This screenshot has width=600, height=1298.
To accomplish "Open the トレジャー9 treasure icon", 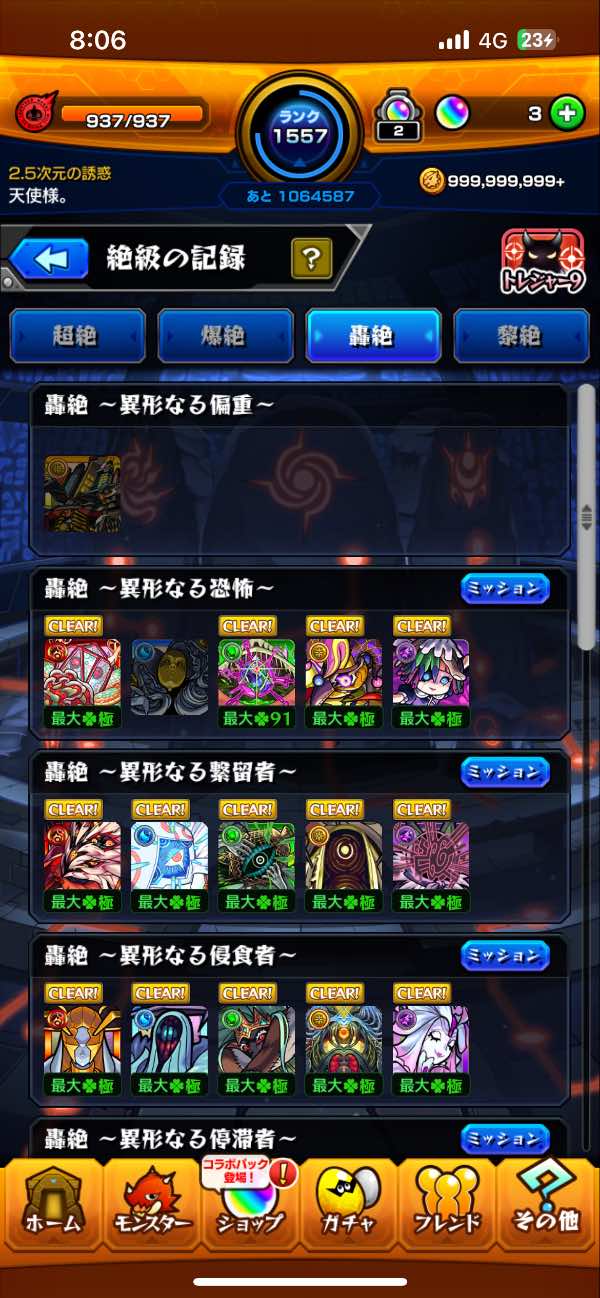I will click(542, 263).
